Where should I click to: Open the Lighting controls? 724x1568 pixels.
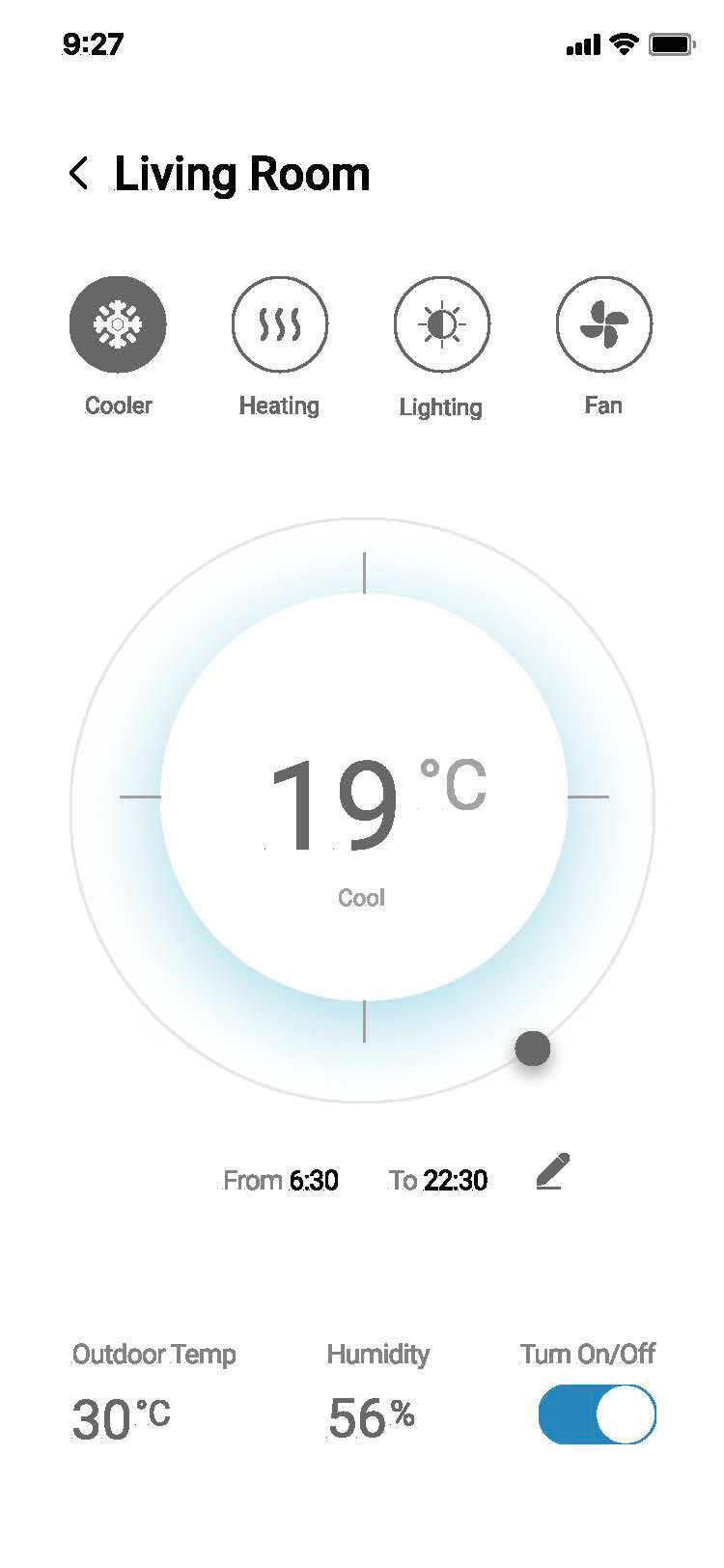click(x=441, y=324)
